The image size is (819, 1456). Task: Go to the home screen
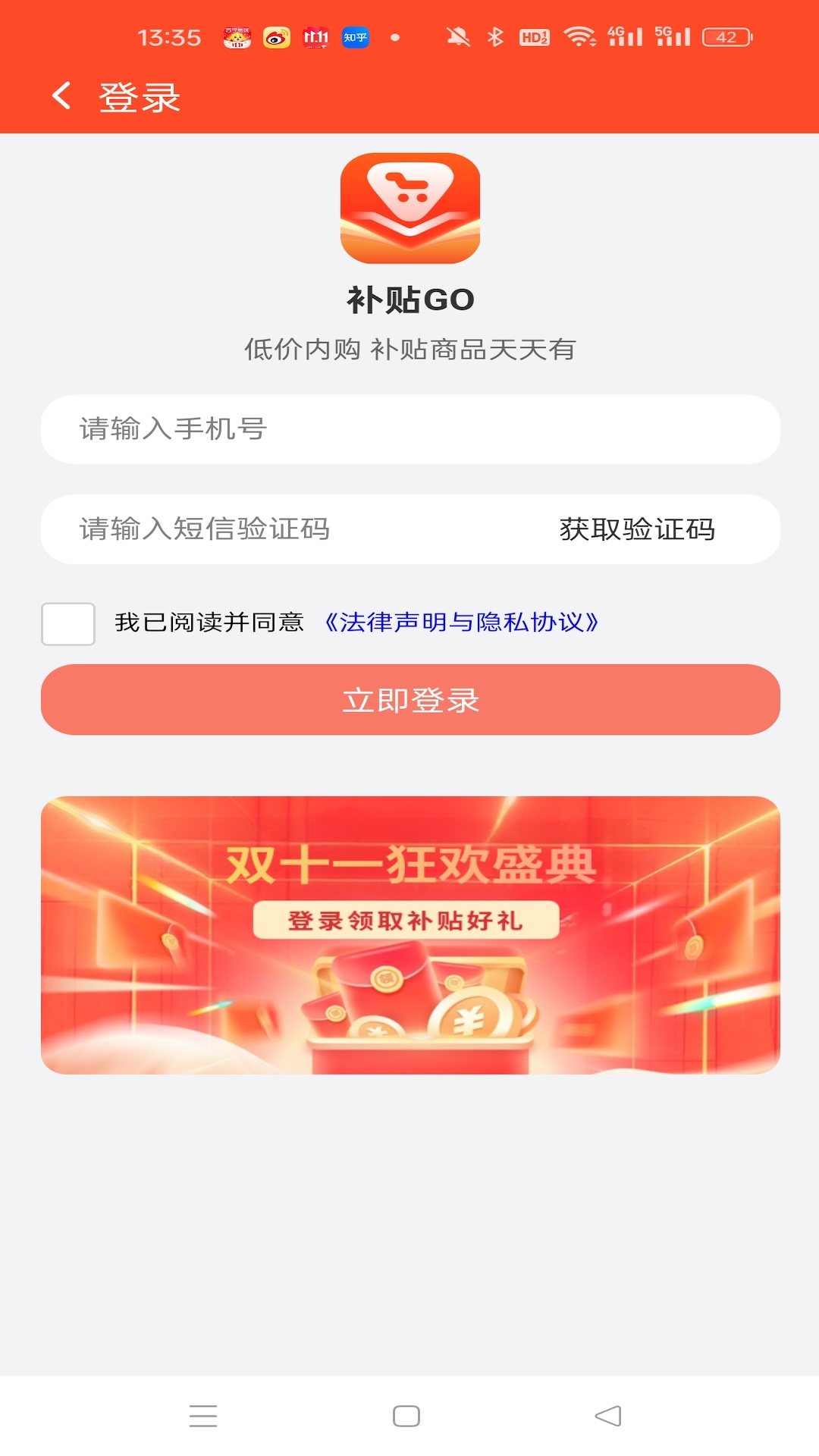point(406,1416)
